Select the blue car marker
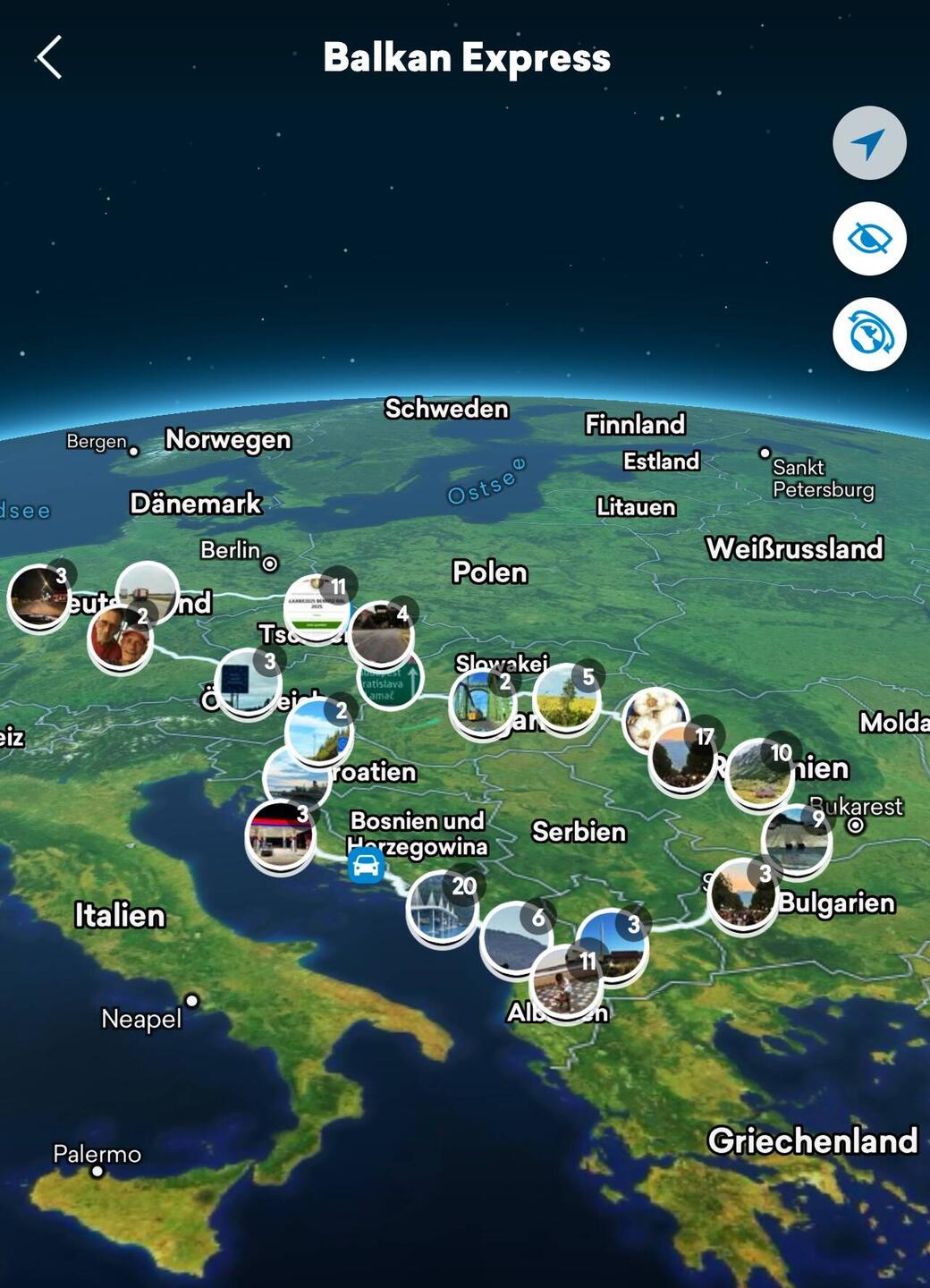 (x=366, y=866)
